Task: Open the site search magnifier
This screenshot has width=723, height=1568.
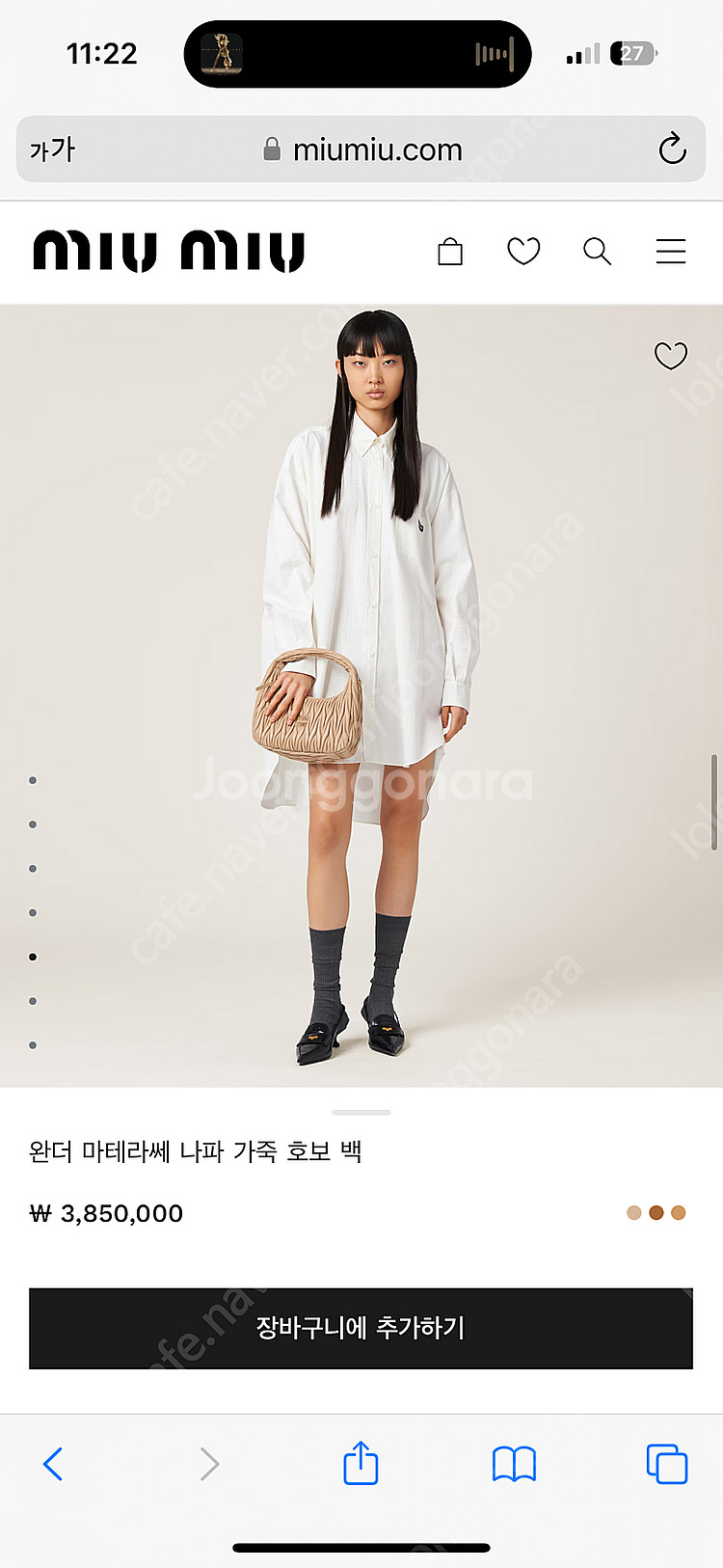Action: tap(598, 252)
